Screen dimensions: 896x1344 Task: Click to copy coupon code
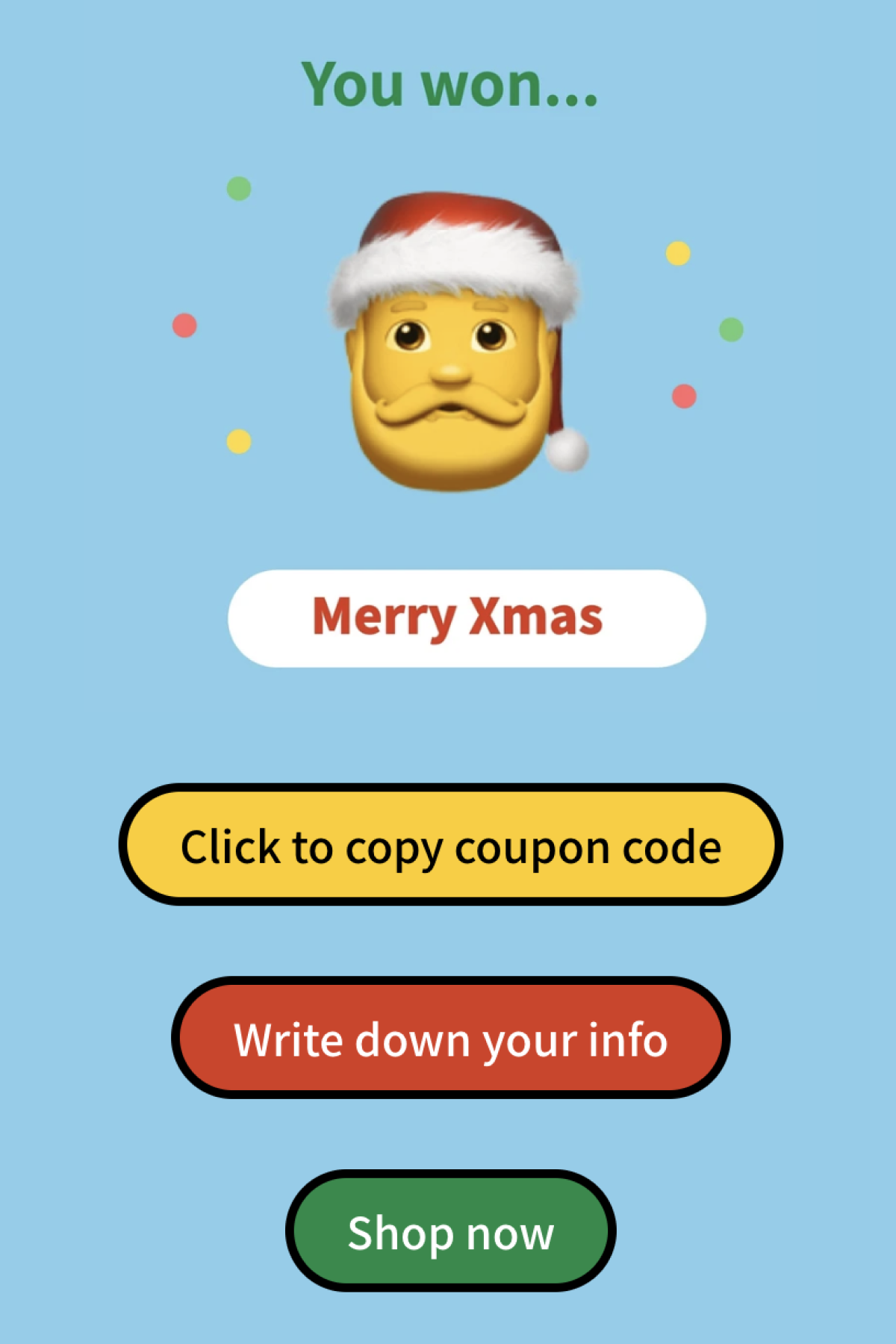450,845
